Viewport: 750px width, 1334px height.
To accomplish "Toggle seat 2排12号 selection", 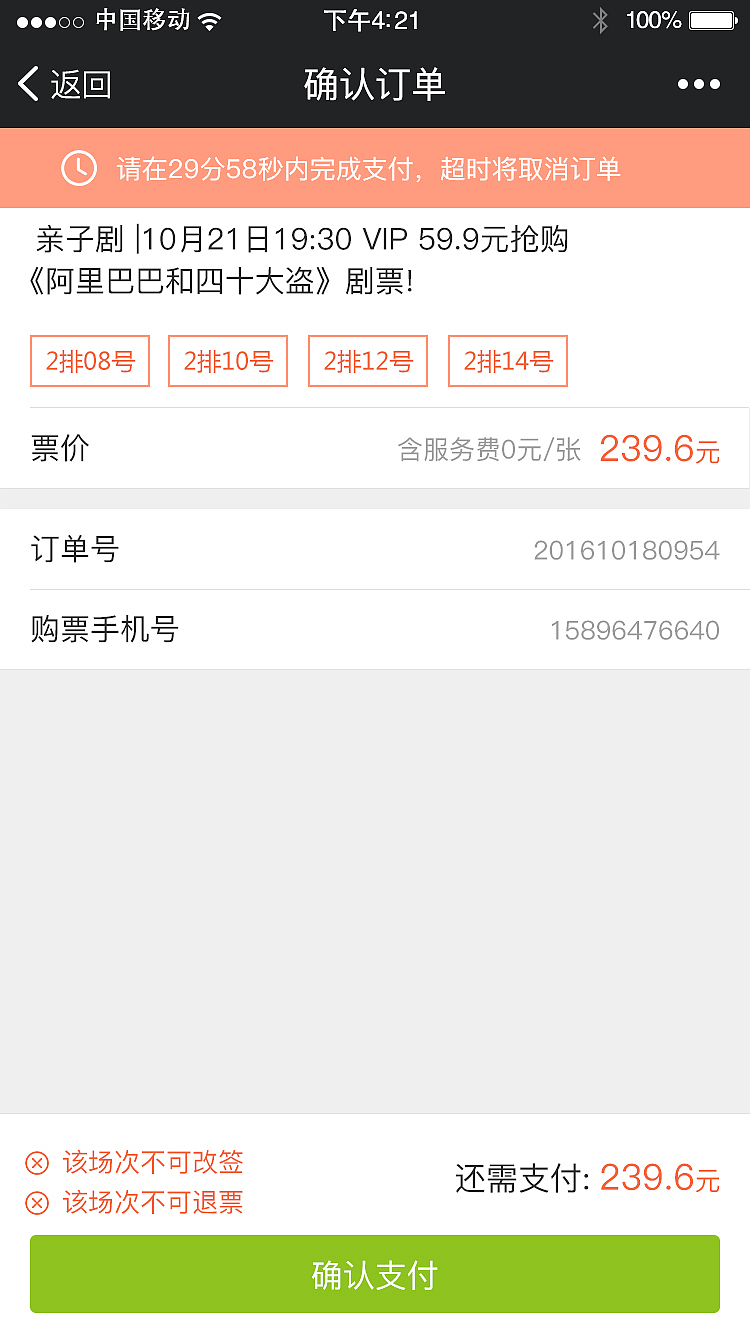I will pyautogui.click(x=367, y=361).
